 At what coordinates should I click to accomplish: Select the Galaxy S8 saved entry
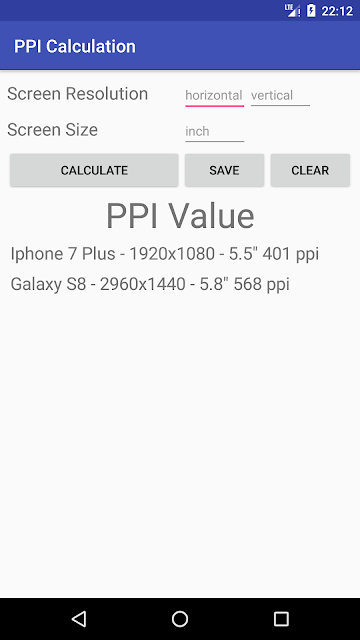[x=150, y=284]
